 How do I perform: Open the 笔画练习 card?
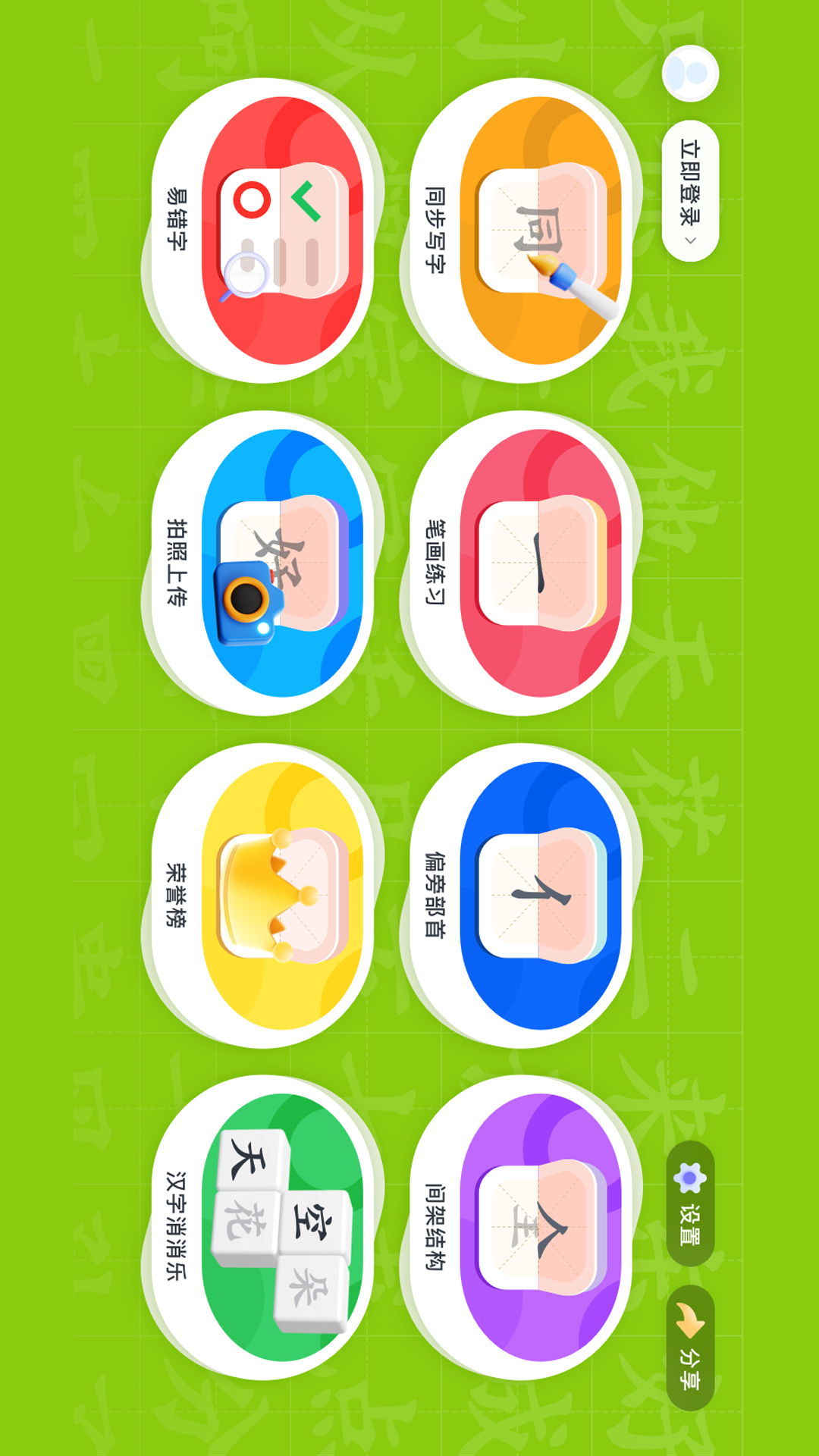(x=523, y=563)
